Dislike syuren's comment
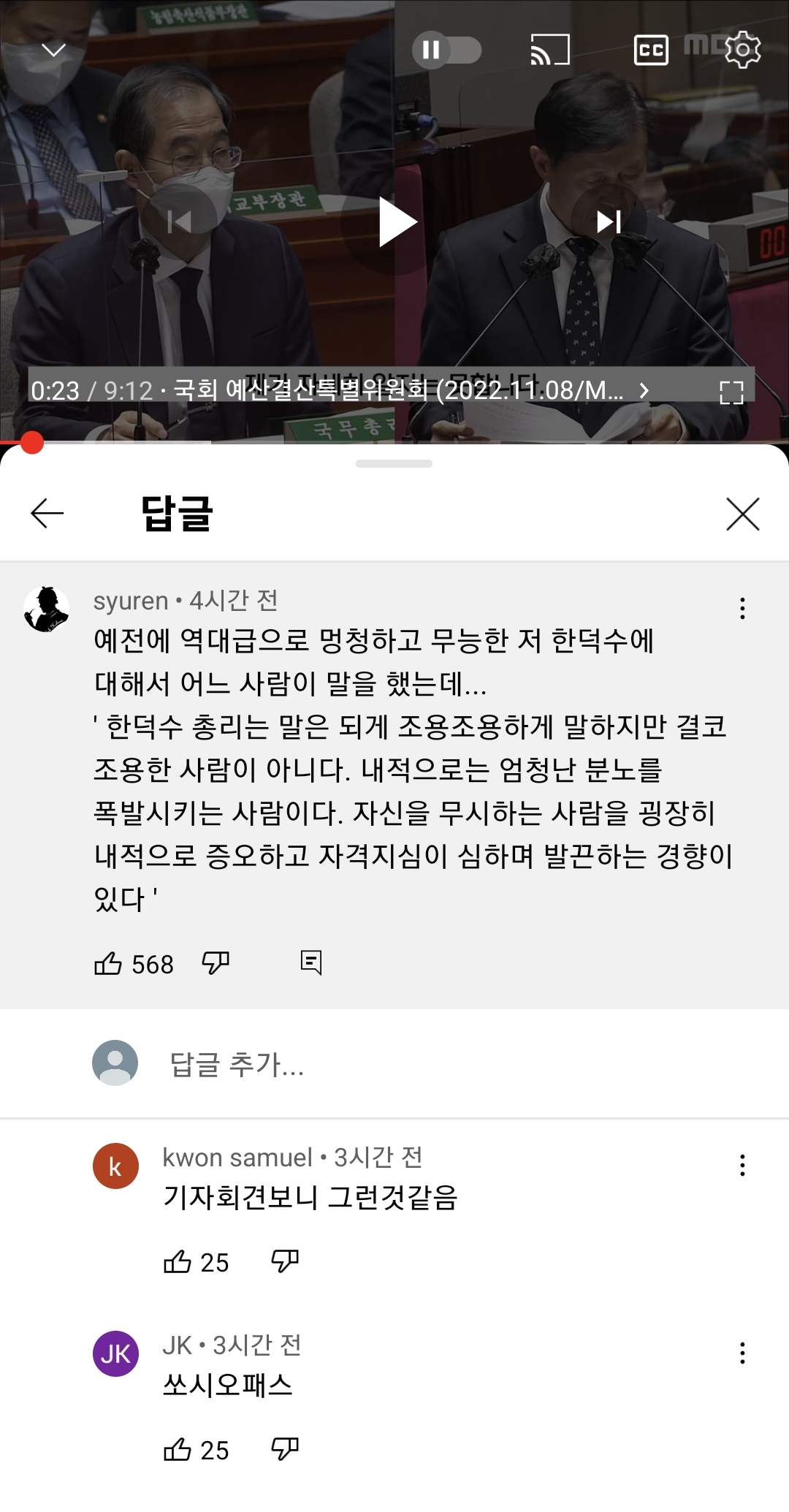Viewport: 789px width, 1512px height. pos(216,963)
